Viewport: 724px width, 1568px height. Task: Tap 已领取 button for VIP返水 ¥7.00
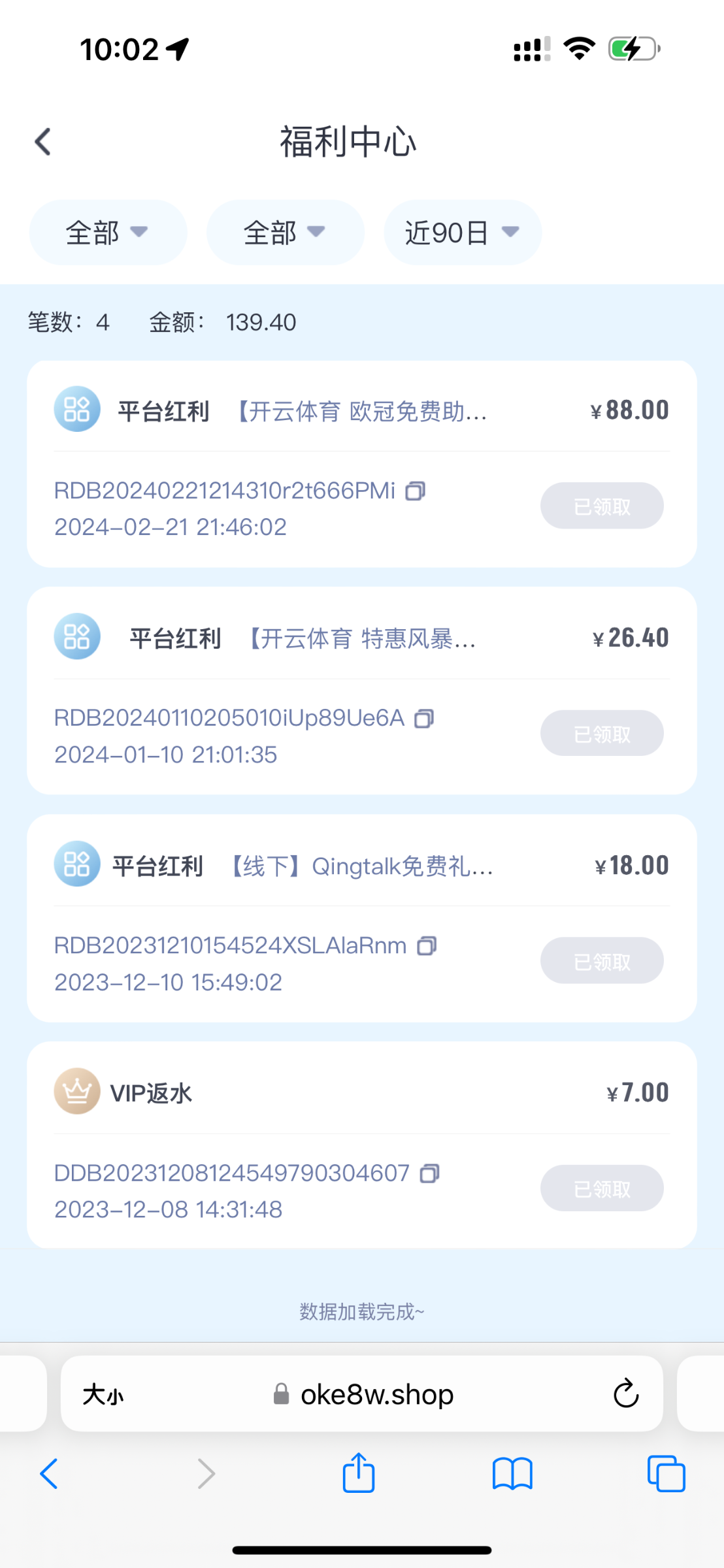601,1188
